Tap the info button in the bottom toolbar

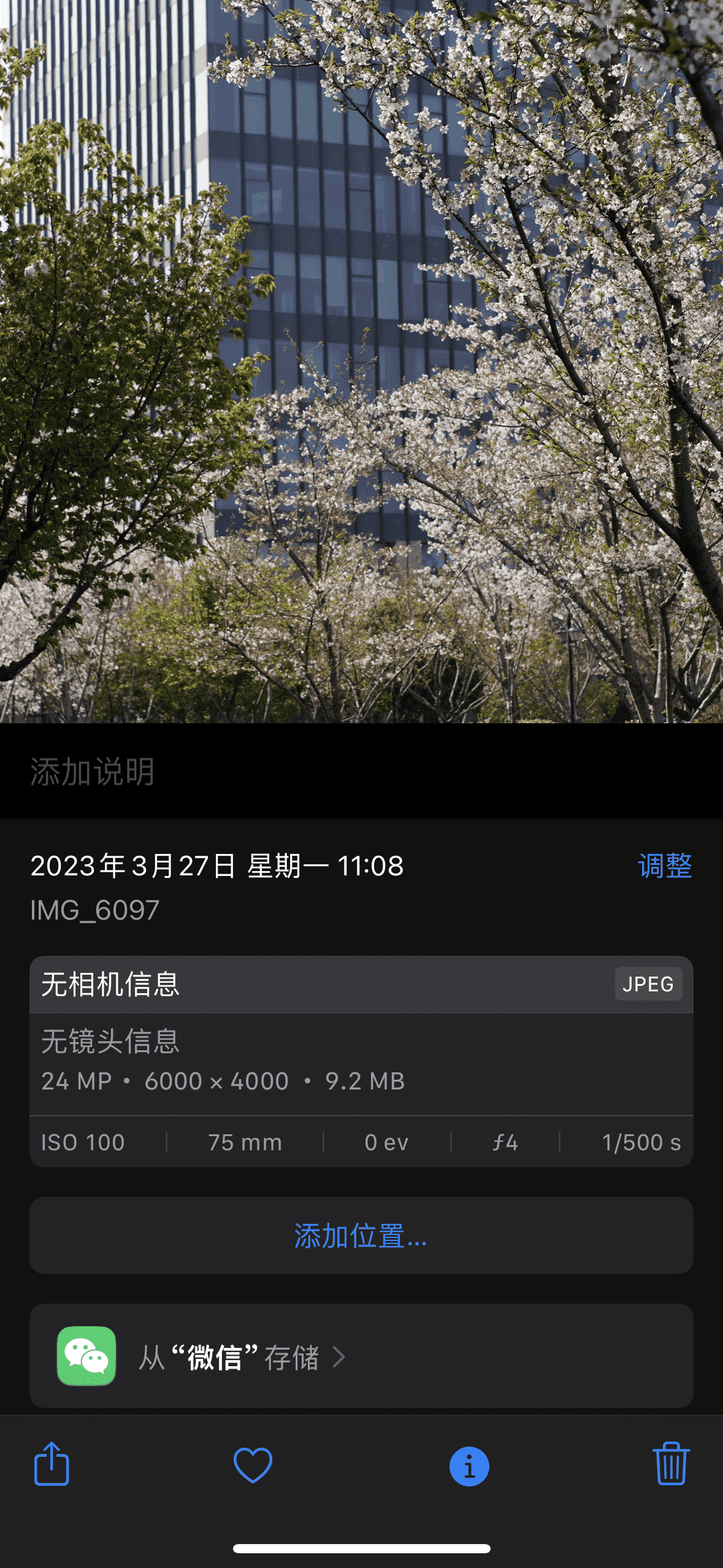point(468,1466)
